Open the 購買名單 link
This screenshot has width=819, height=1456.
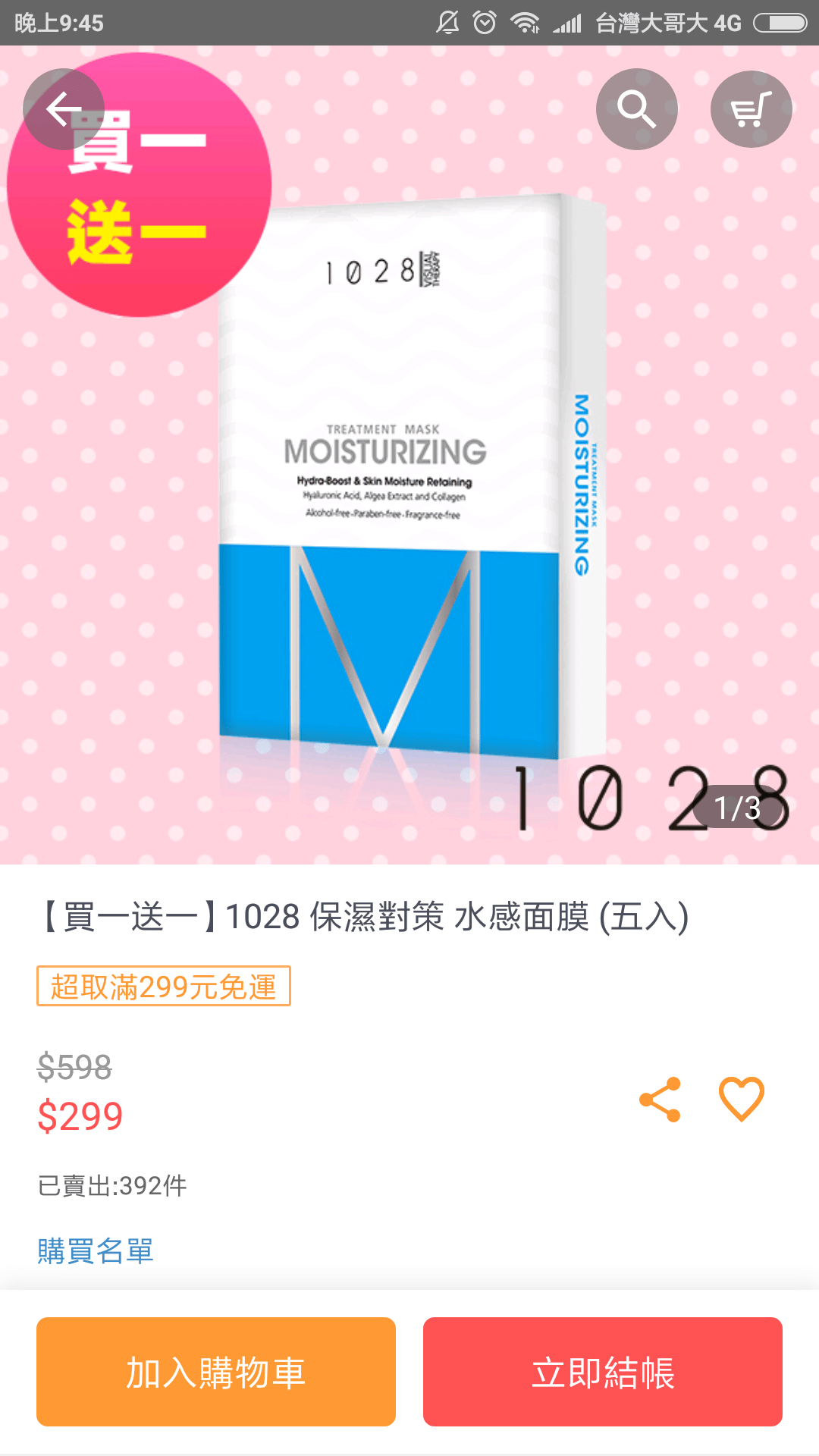pyautogui.click(x=96, y=1250)
